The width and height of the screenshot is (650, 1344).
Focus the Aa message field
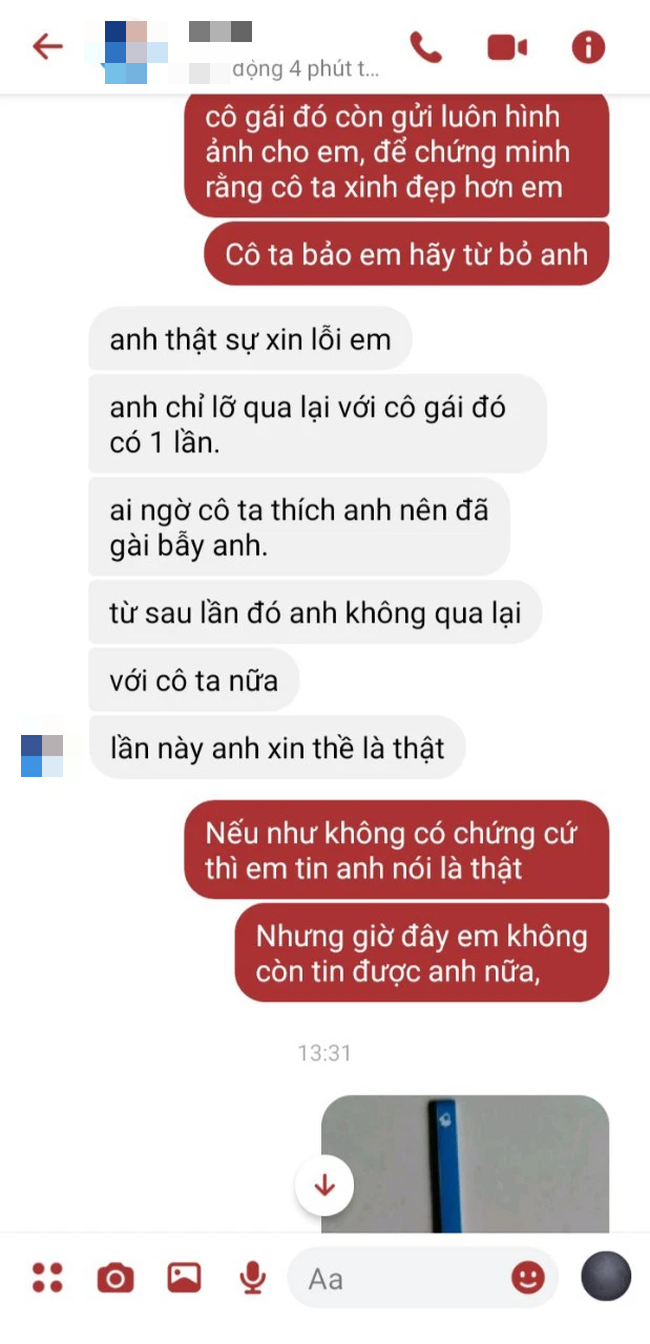coord(400,1277)
